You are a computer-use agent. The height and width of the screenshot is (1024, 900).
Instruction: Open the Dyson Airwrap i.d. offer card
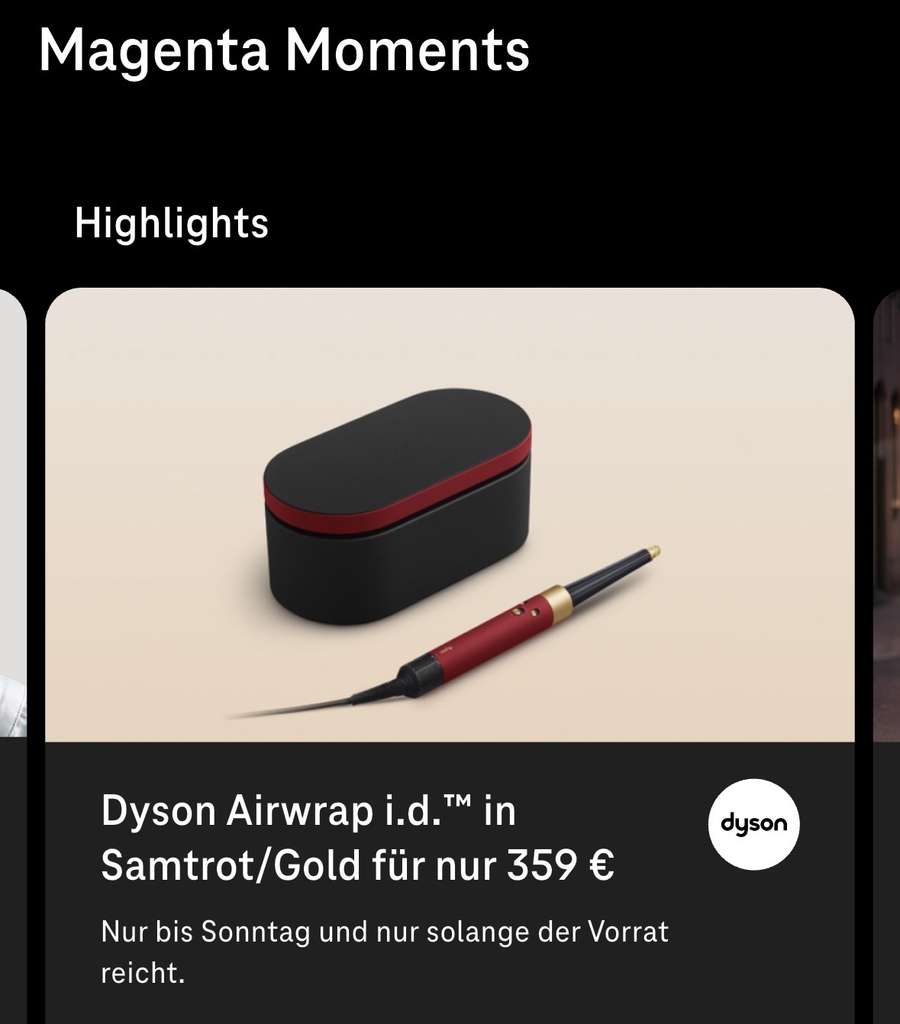tap(449, 656)
